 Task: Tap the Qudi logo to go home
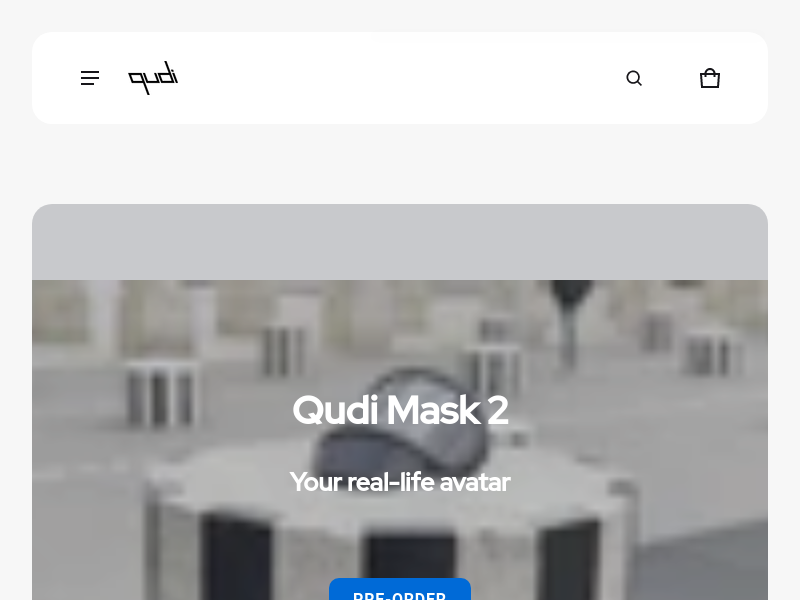153,78
